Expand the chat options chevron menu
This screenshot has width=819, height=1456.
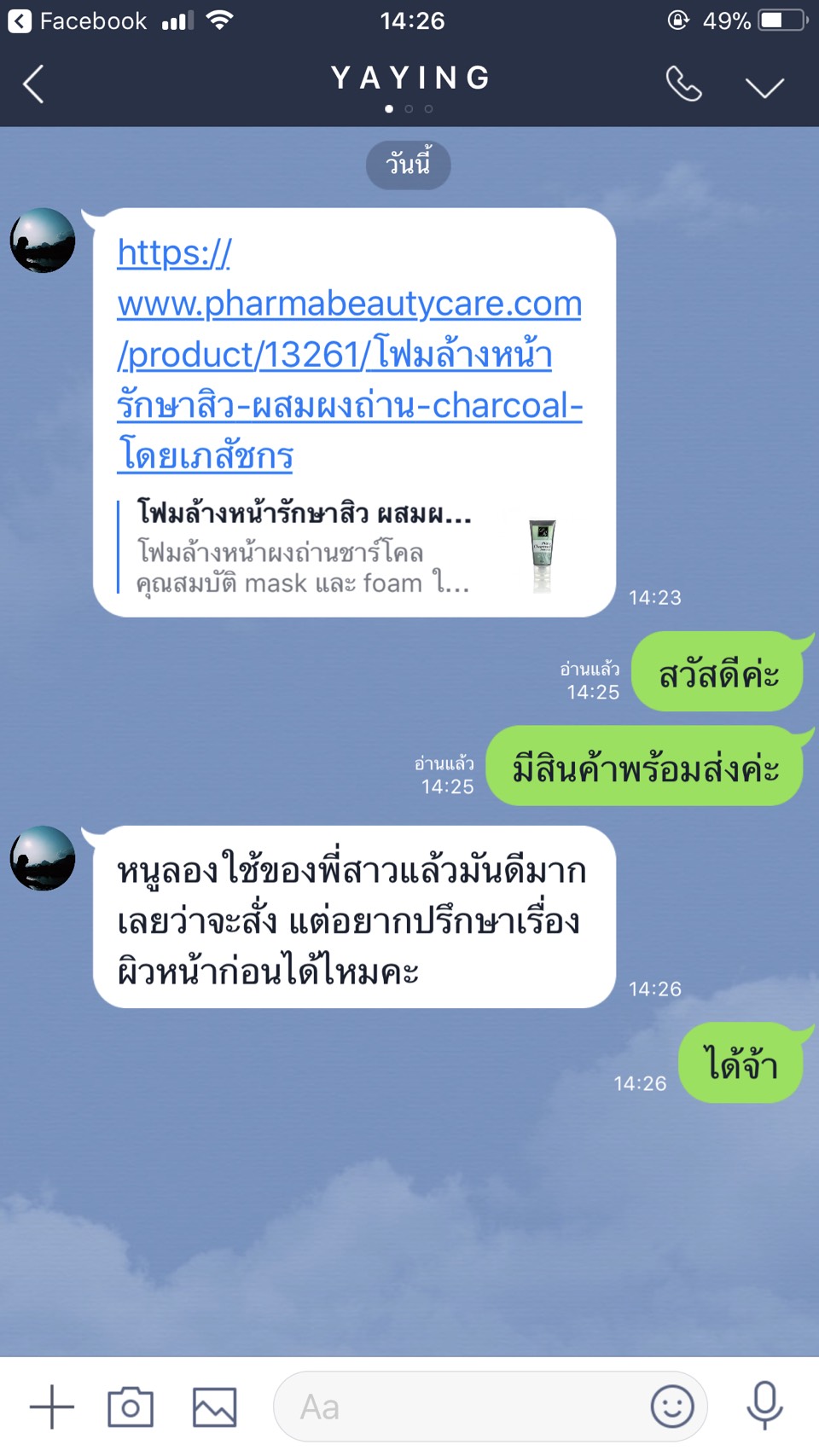click(764, 87)
